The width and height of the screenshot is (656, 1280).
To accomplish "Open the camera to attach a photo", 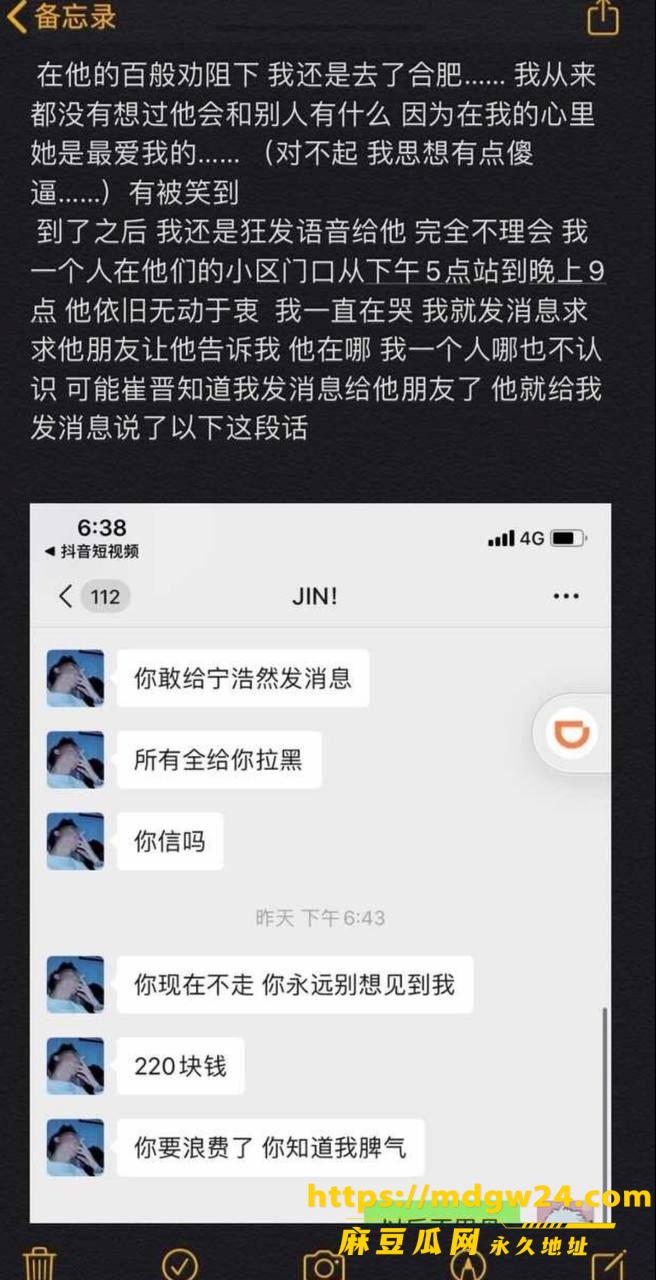I will [323, 1264].
